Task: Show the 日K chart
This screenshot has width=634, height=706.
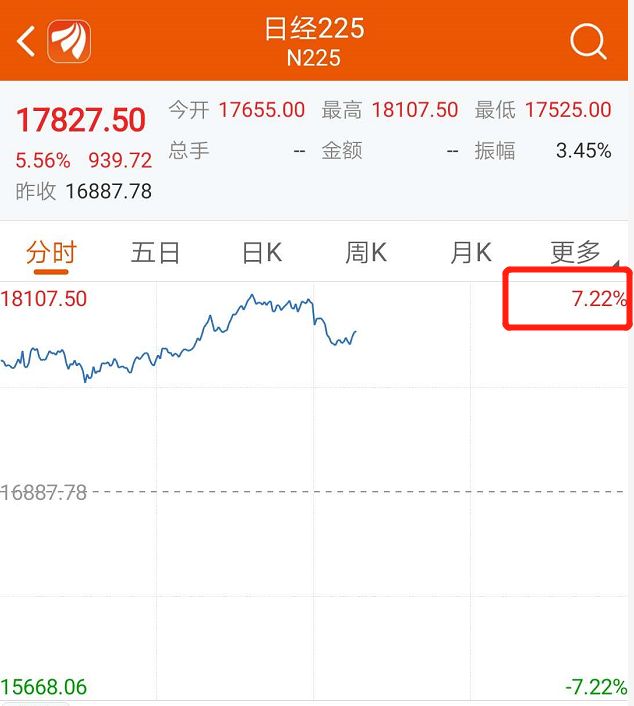Action: tap(262, 253)
